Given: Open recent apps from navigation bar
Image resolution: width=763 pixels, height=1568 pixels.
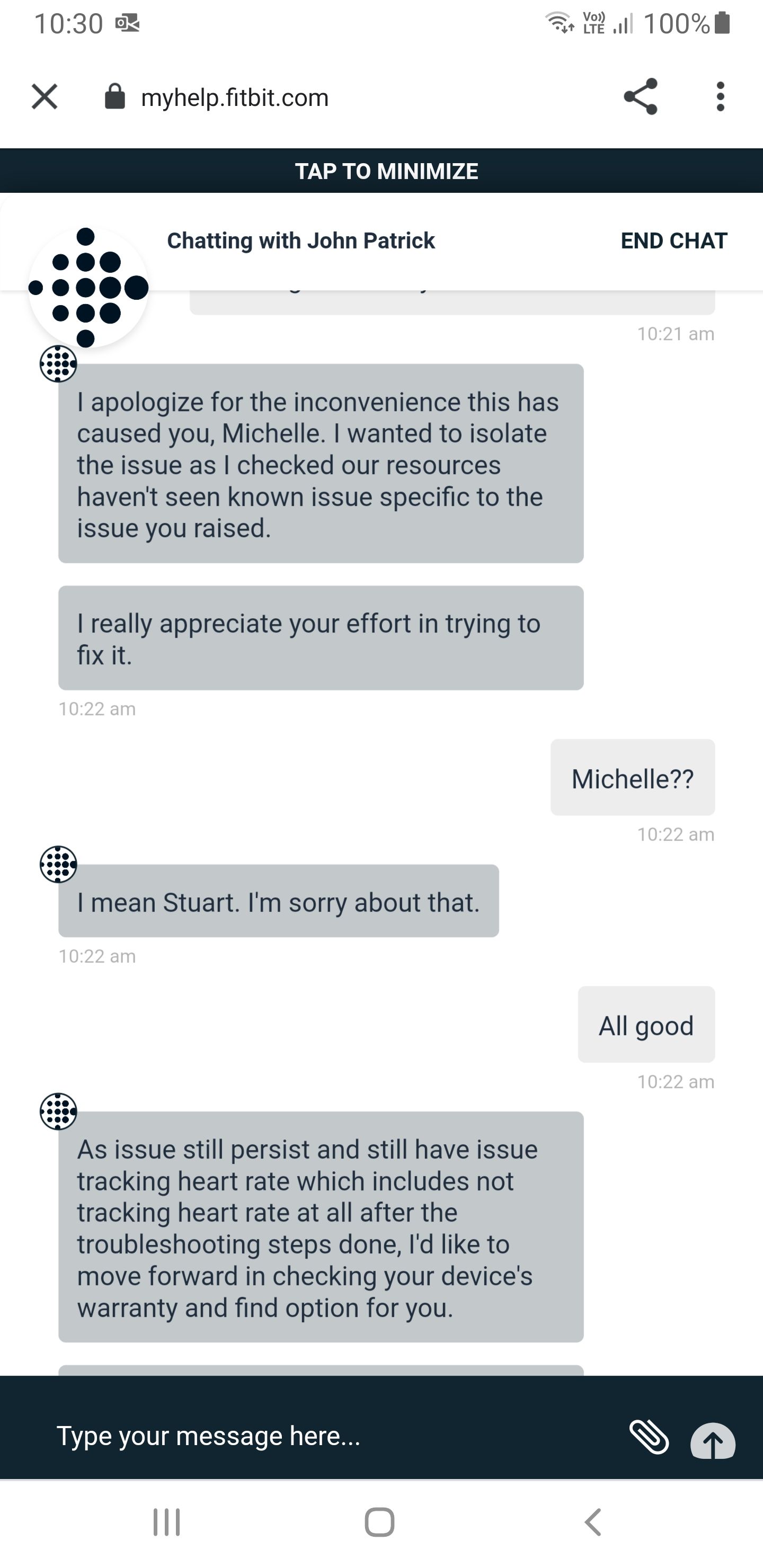Looking at the screenshot, I should (166, 1522).
